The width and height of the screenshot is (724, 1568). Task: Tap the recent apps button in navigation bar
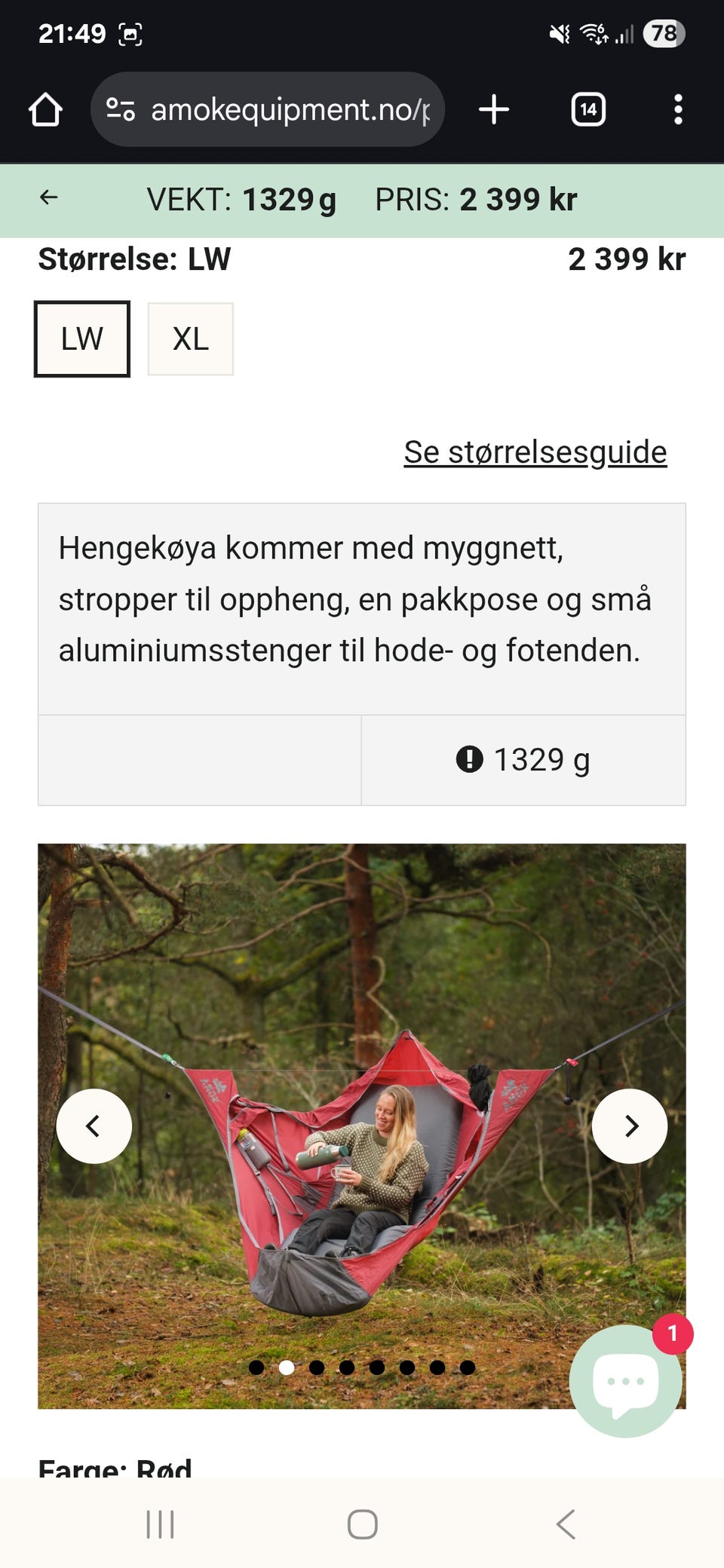point(161,1525)
